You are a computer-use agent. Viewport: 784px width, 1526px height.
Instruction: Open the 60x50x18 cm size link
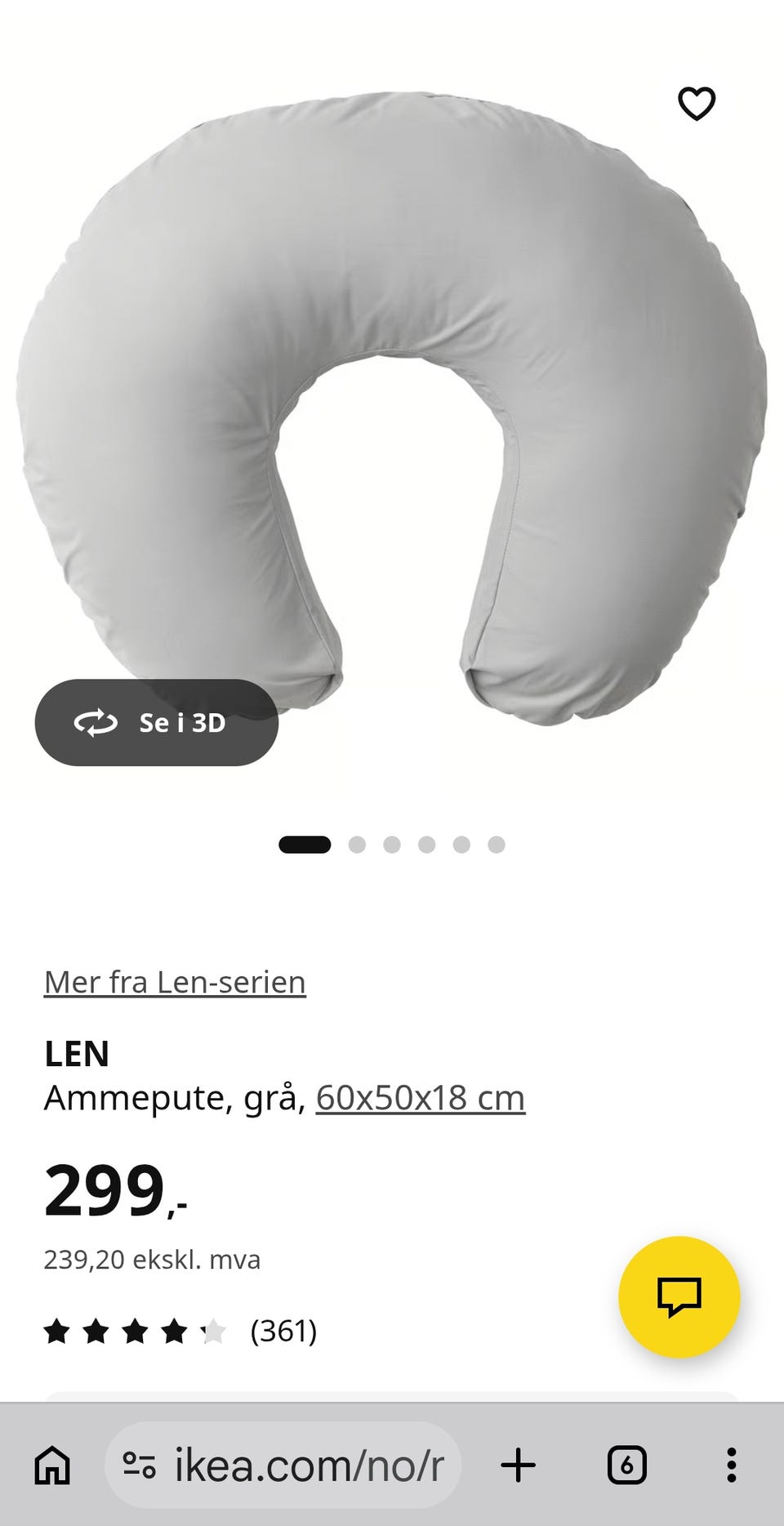tap(421, 1097)
